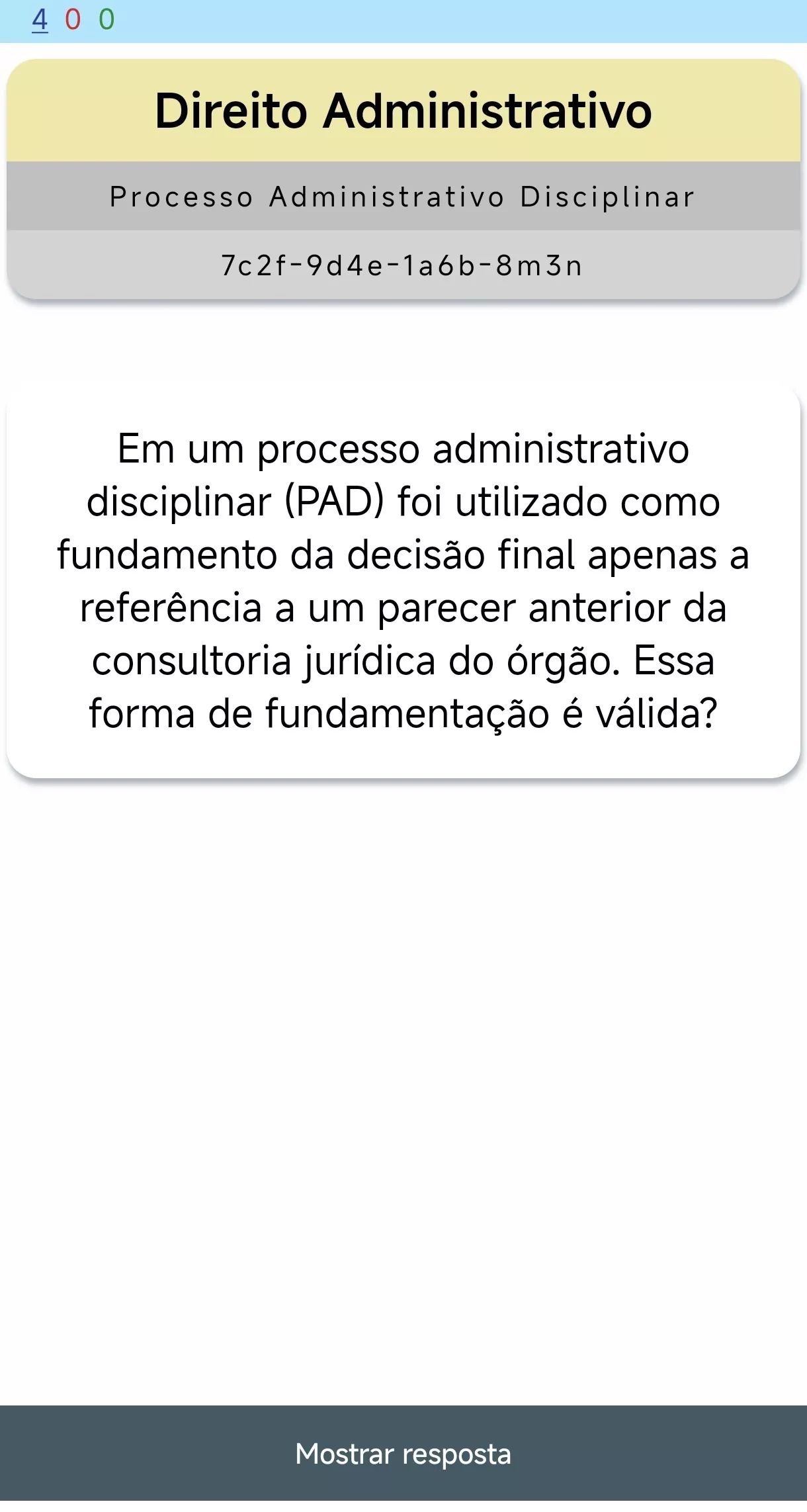
Task: Tap the Mostrar resposta button
Action: pyautogui.click(x=403, y=1454)
